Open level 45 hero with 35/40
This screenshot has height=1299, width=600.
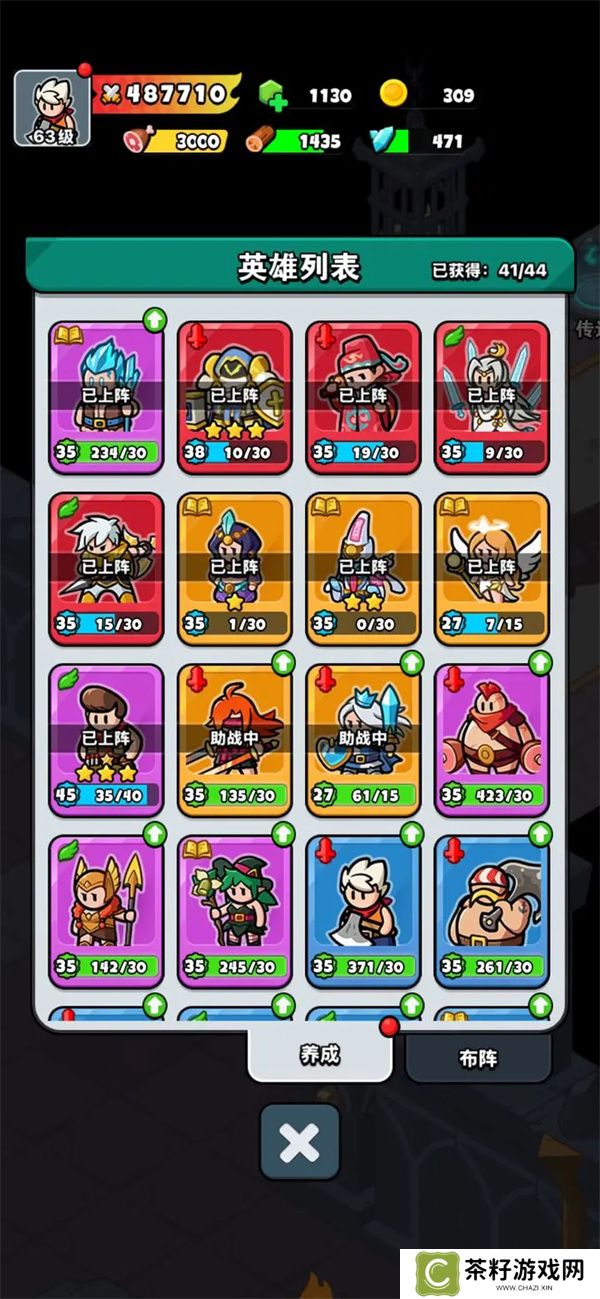click(106, 739)
